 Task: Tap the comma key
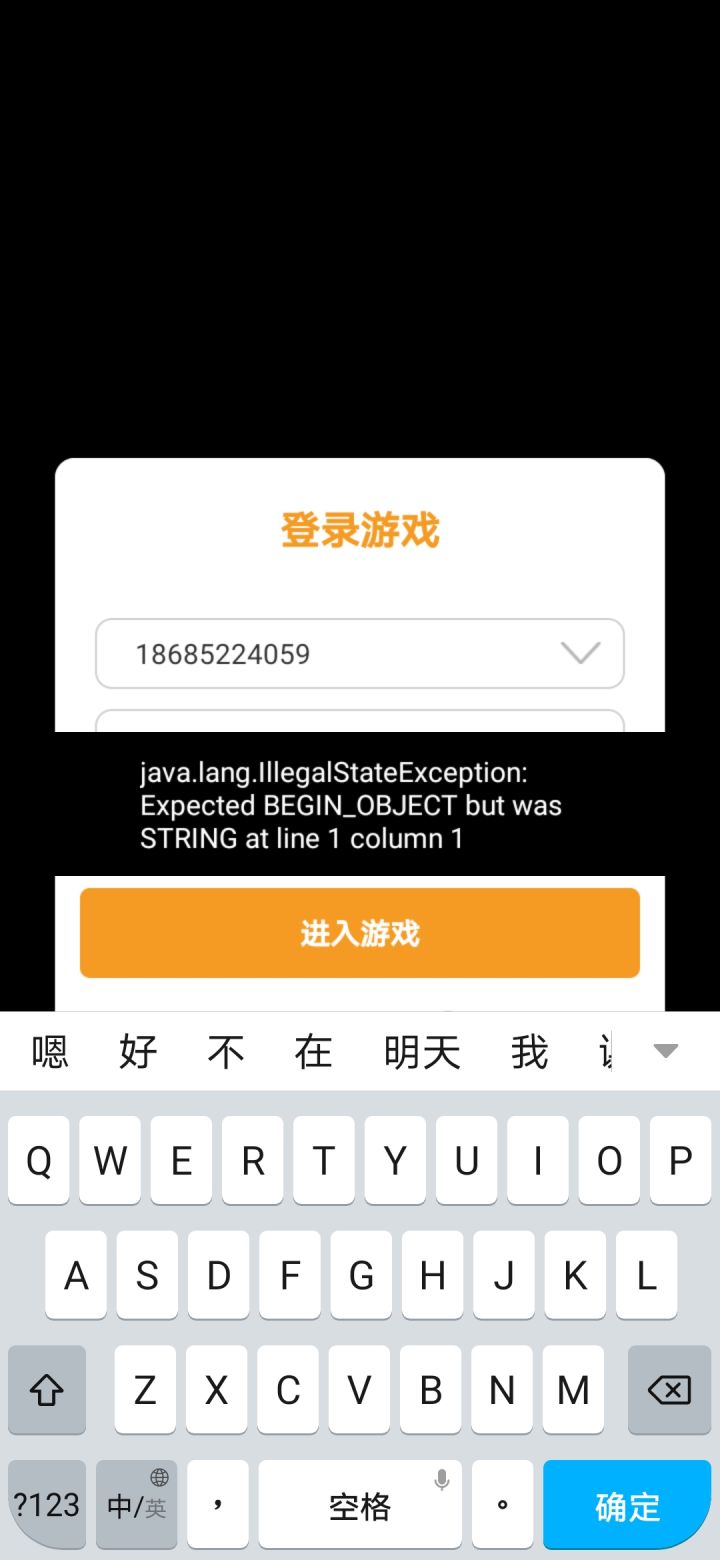point(217,1504)
